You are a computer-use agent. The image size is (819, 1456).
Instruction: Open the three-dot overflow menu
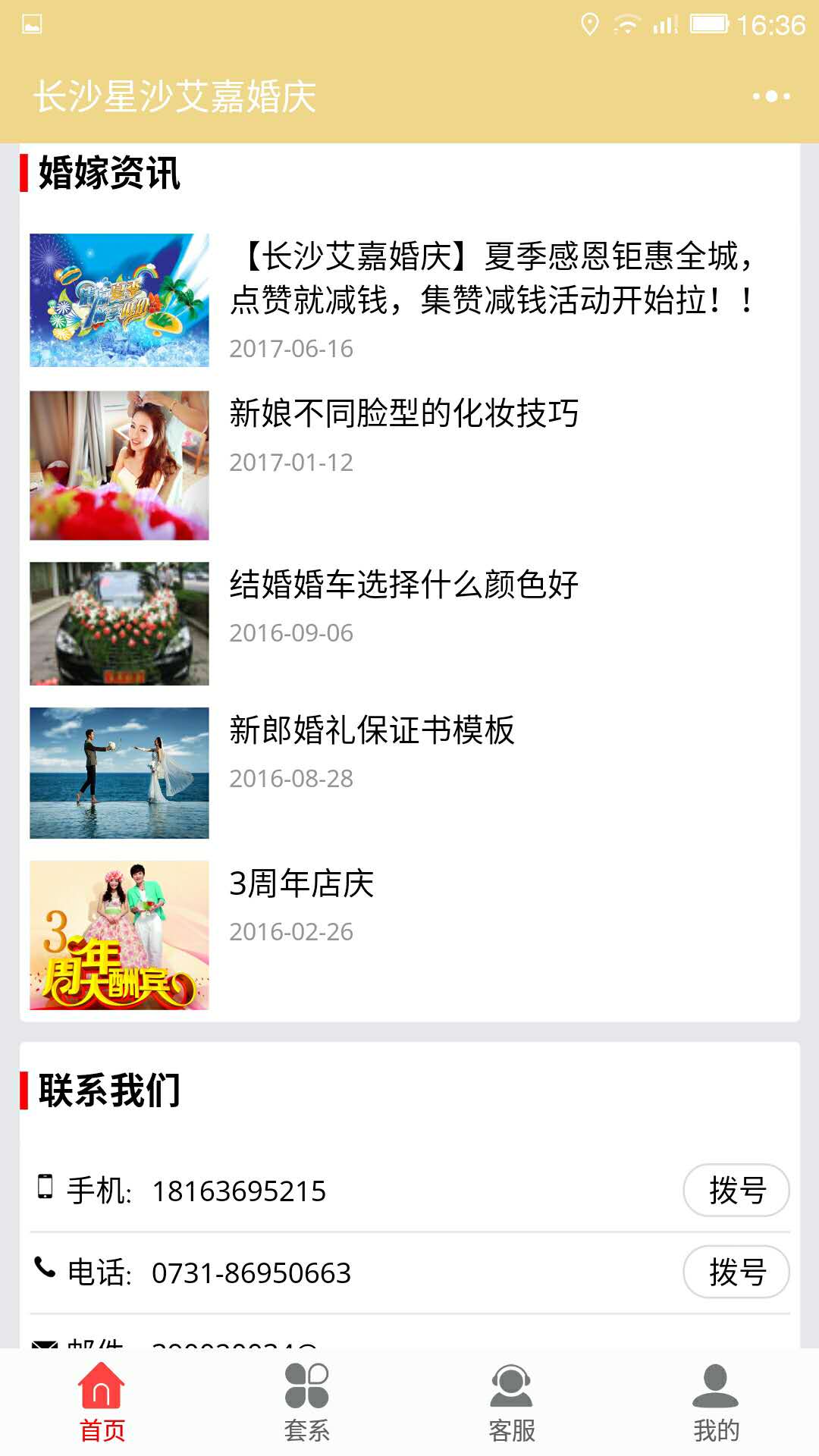771,96
